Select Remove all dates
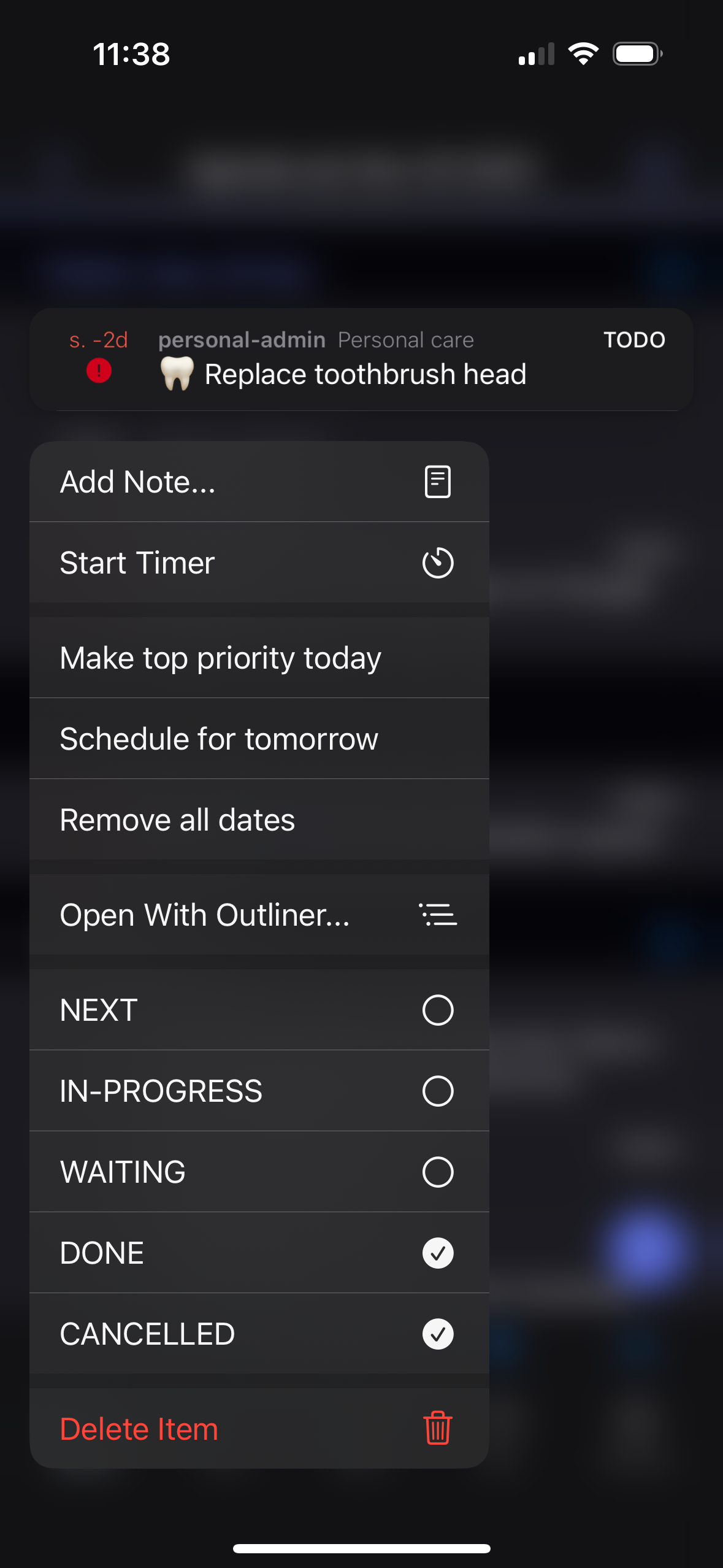Viewport: 723px width, 1568px height. [259, 820]
